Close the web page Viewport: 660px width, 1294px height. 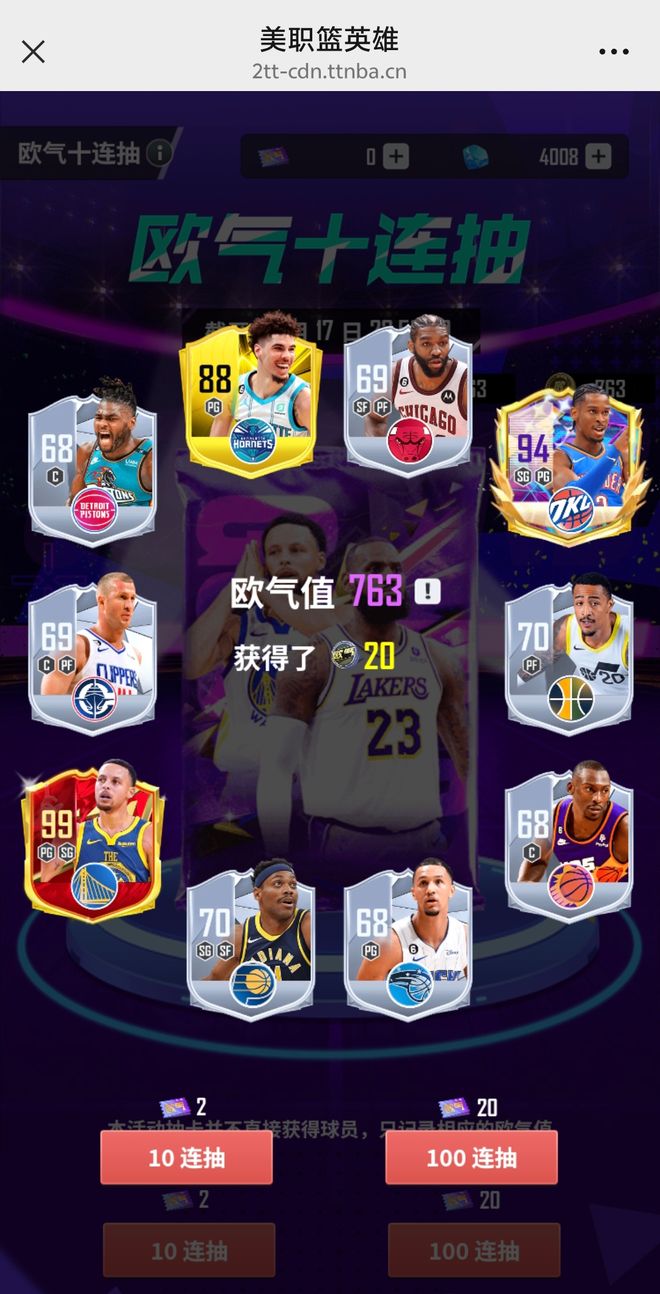click(x=33, y=52)
